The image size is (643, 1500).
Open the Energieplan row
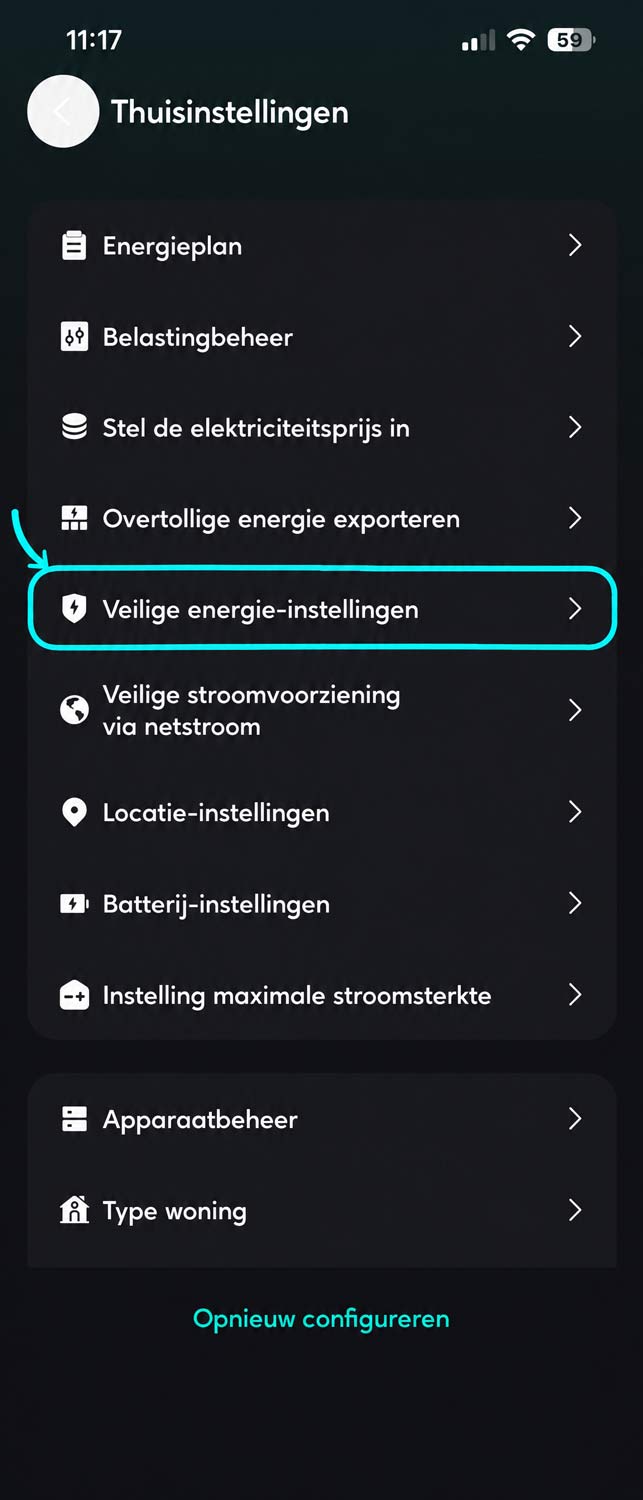(x=321, y=246)
